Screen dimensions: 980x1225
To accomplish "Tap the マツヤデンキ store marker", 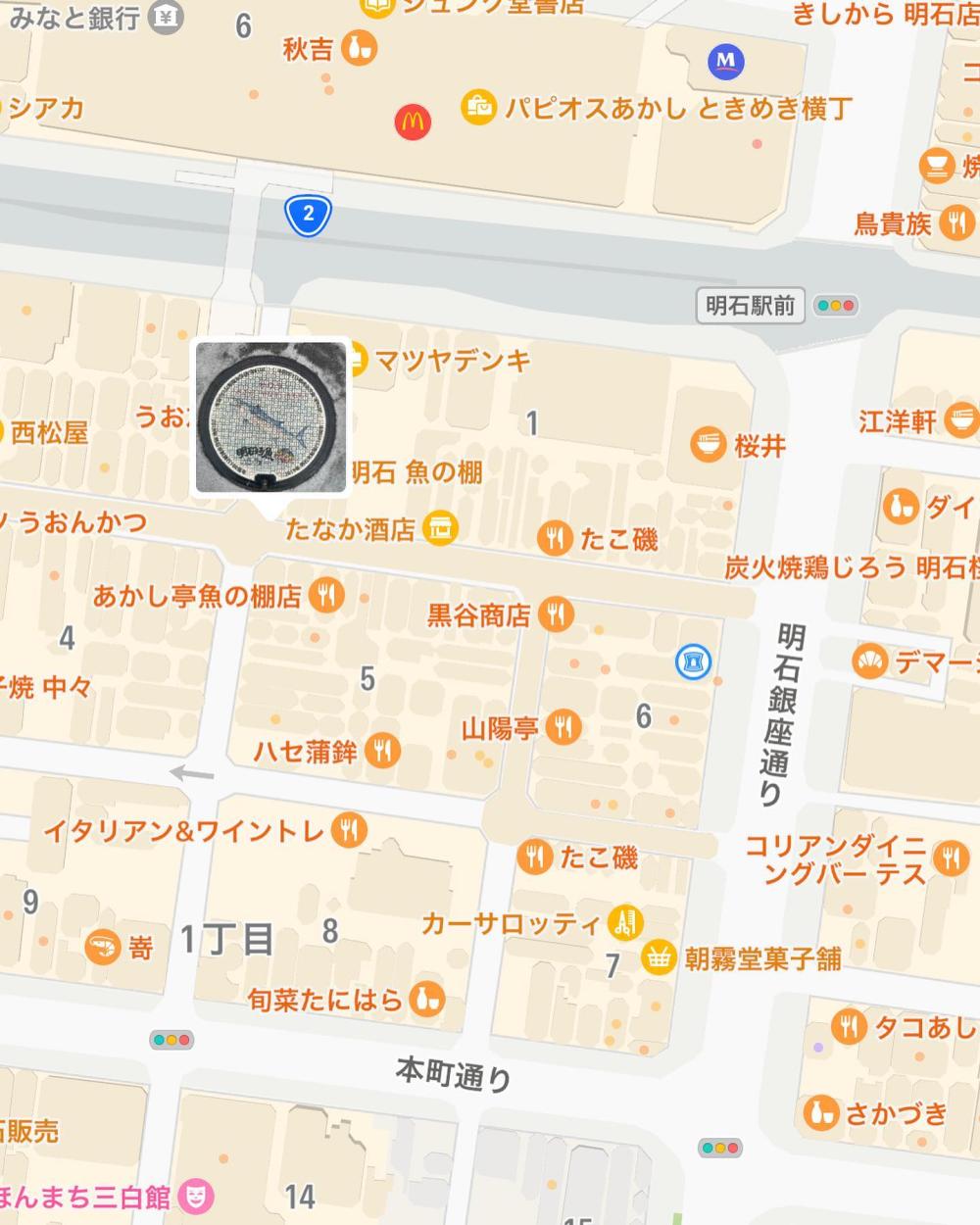I will [x=354, y=361].
